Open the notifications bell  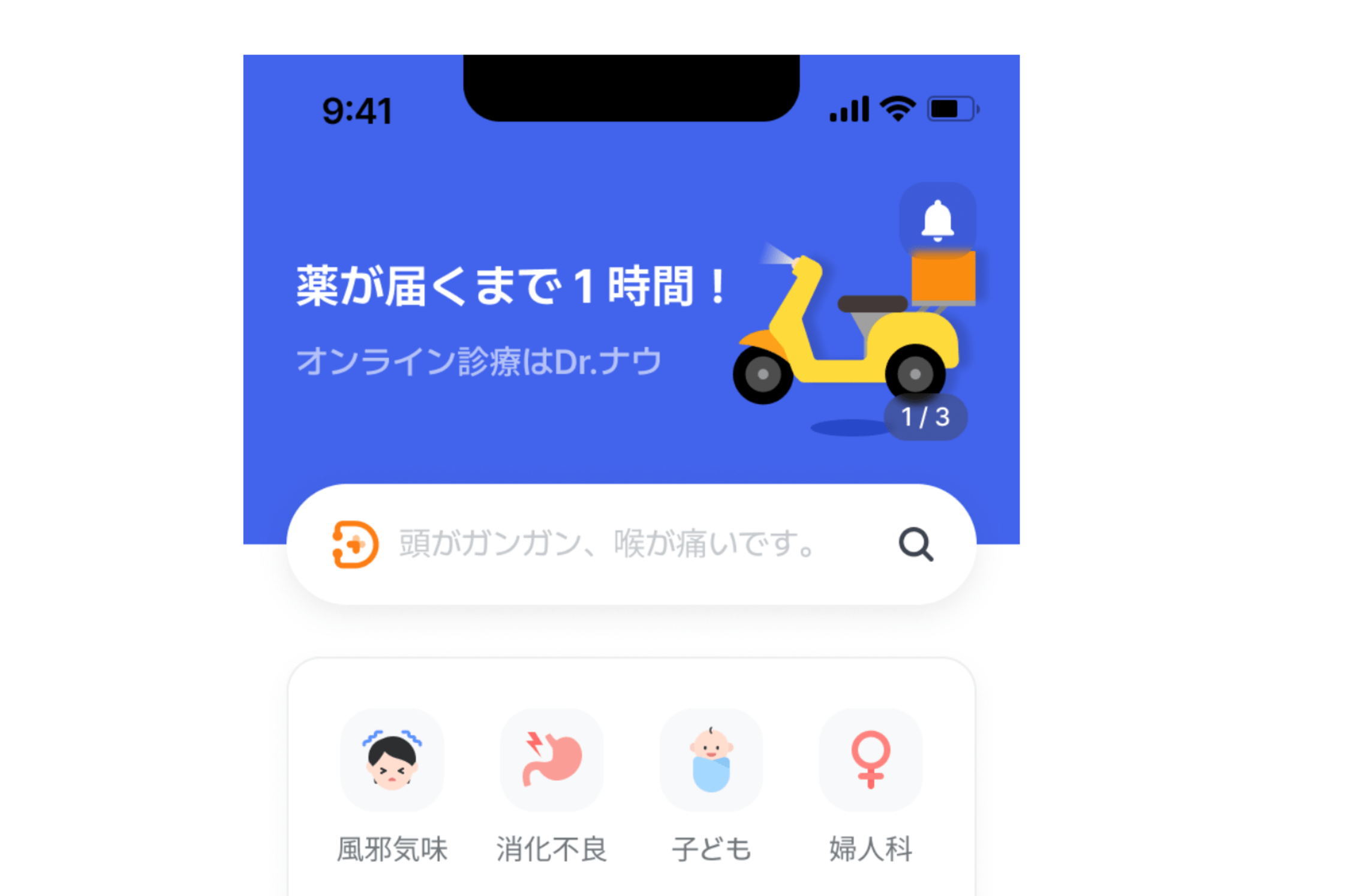click(937, 221)
